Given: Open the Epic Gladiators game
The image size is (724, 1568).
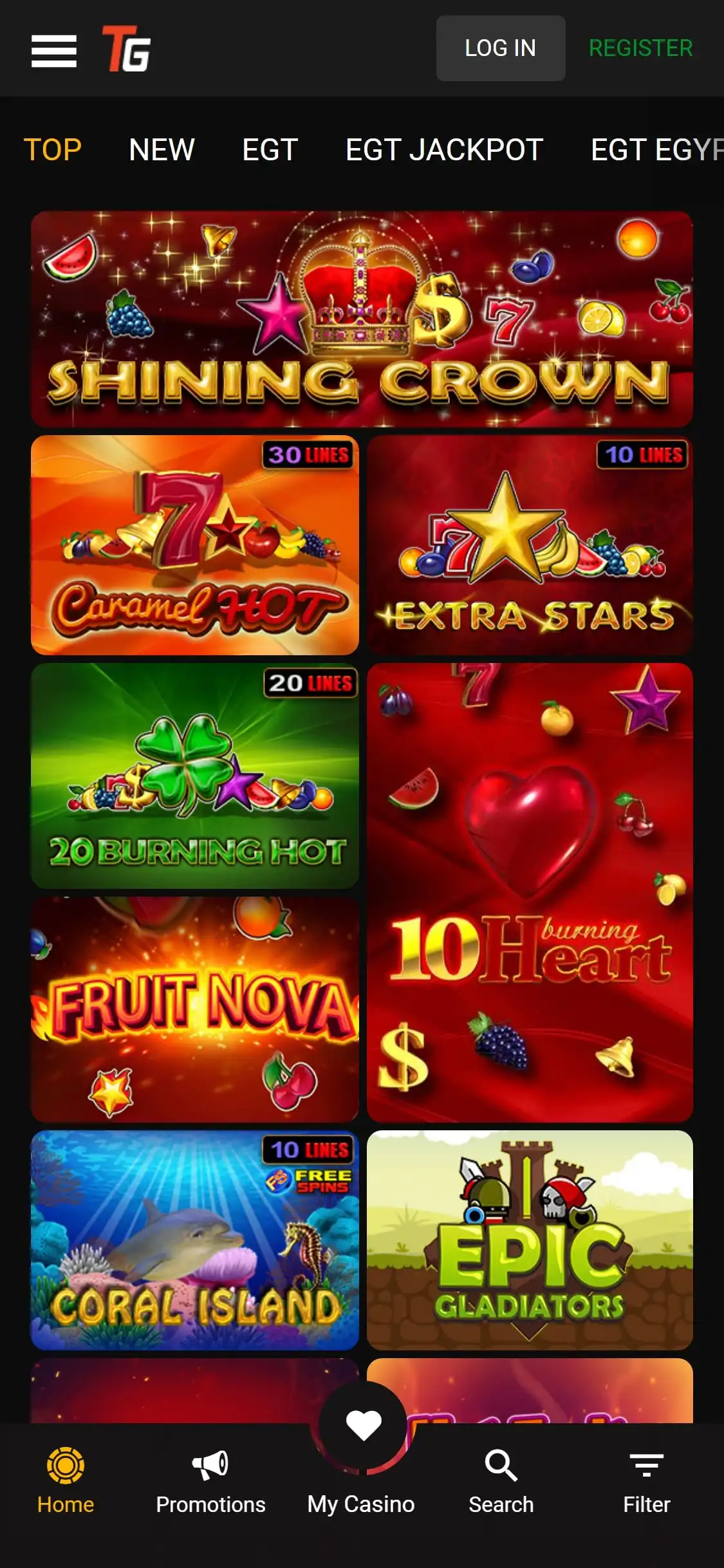Looking at the screenshot, I should click(530, 1240).
